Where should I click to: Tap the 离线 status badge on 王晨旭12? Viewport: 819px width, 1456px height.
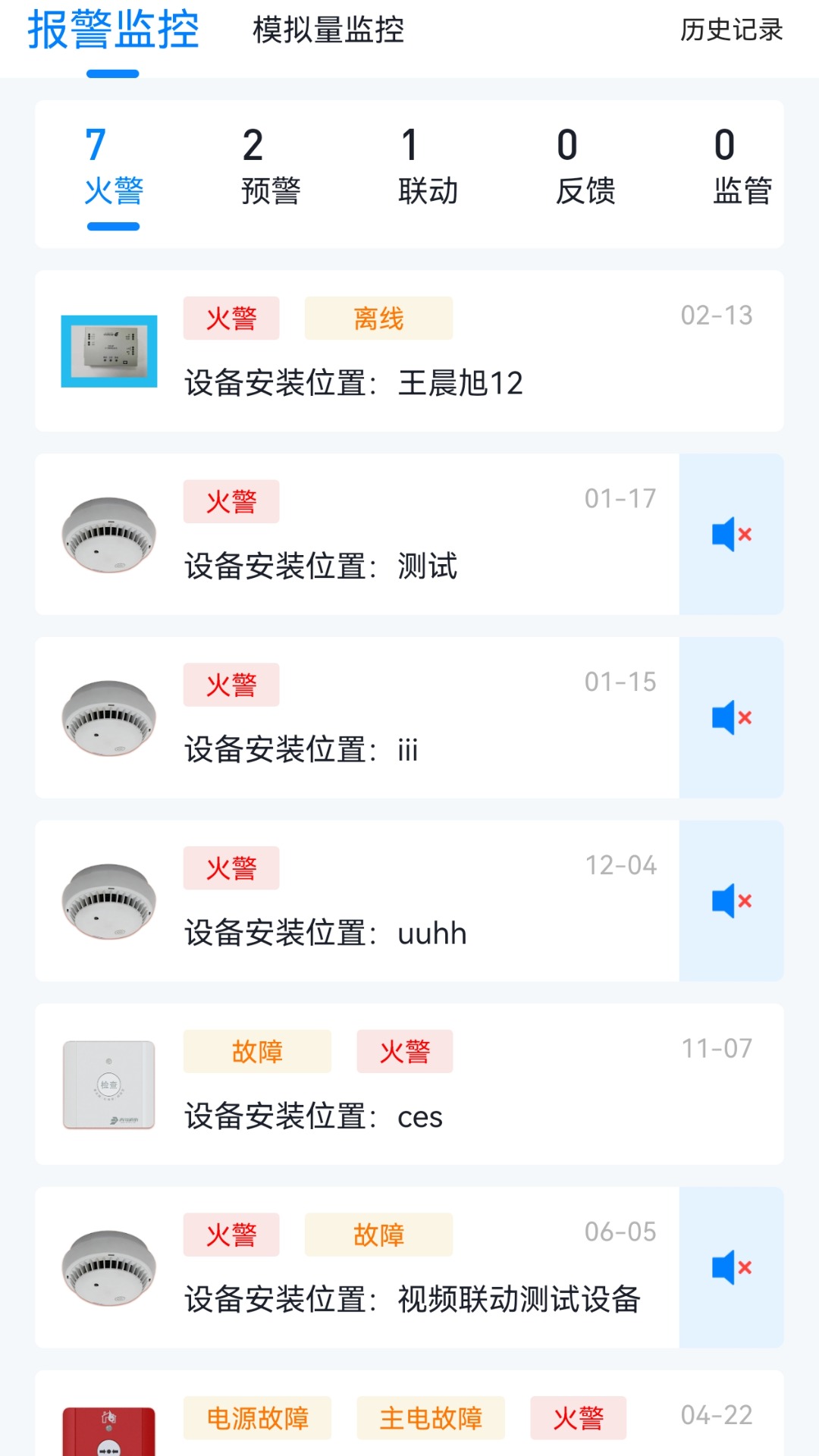[x=378, y=318]
